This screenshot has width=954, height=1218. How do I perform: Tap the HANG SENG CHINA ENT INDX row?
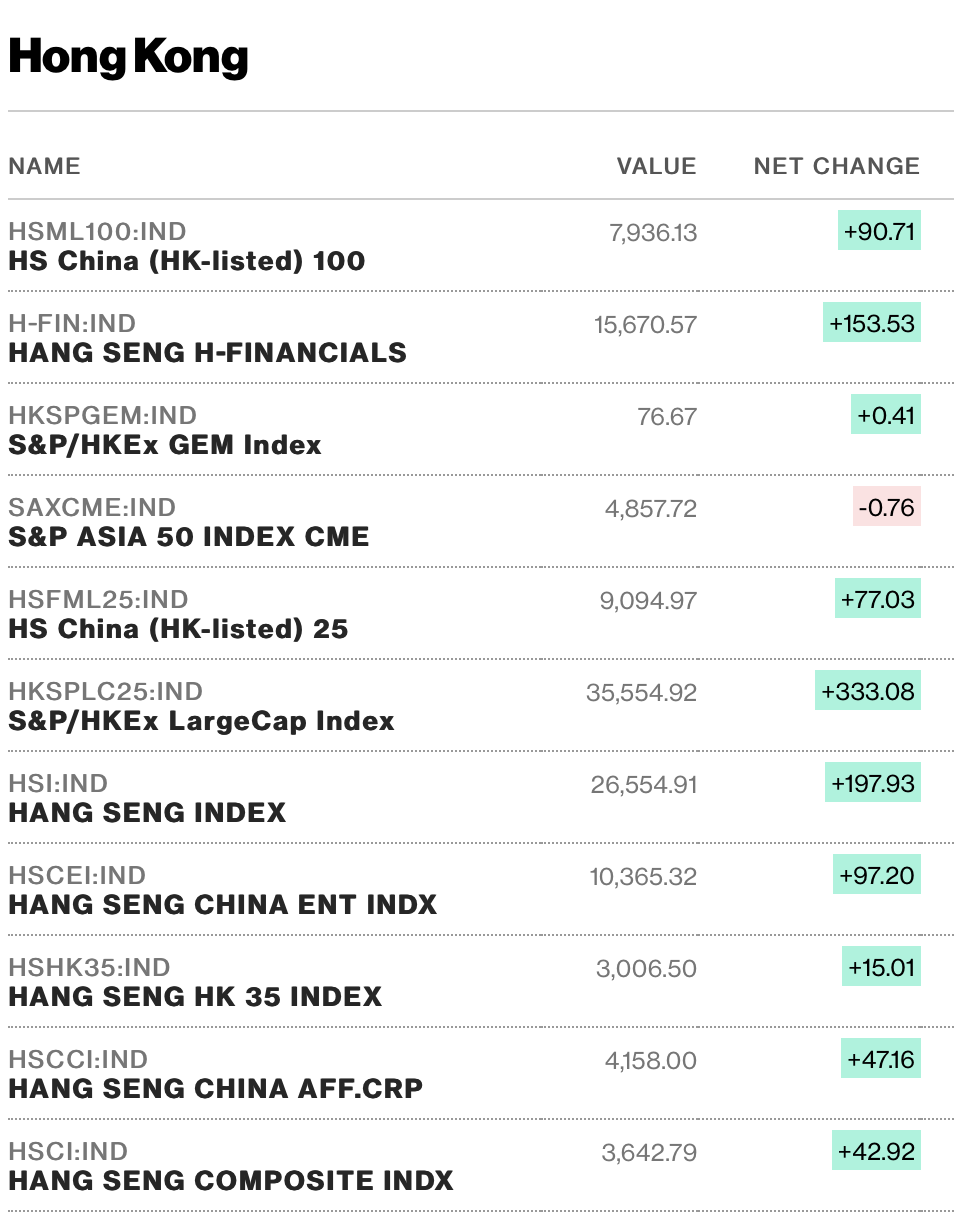point(222,905)
